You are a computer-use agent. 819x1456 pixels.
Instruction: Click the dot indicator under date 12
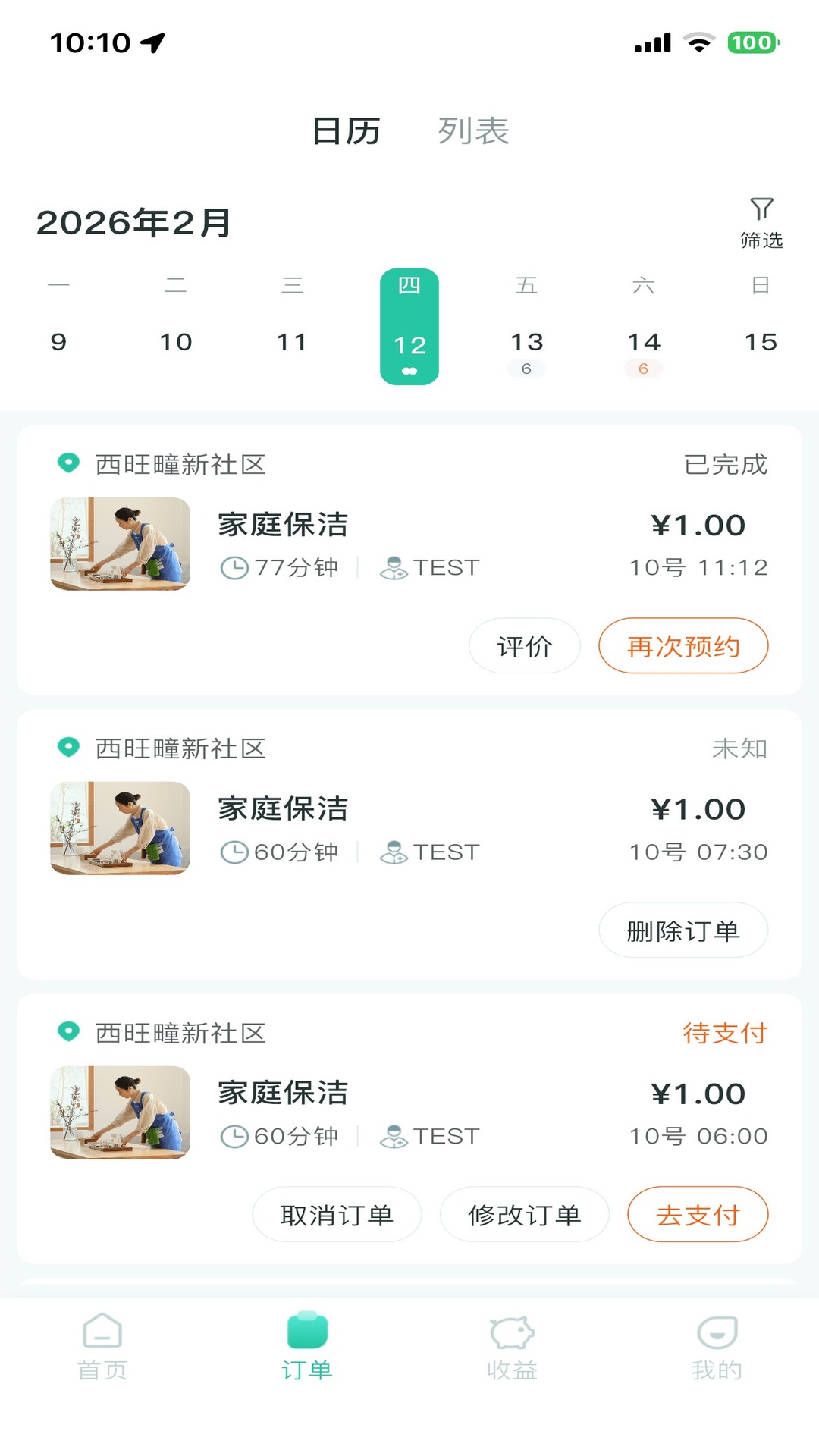410,371
